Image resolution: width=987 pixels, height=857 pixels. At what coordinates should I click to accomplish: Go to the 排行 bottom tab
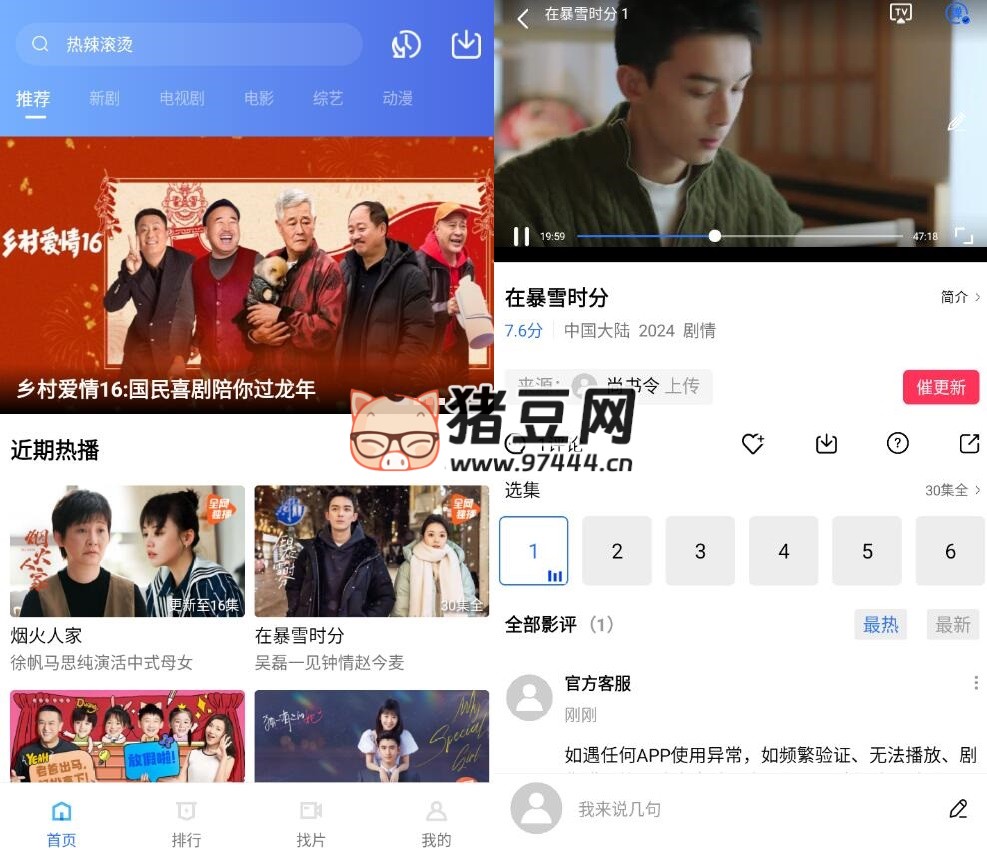tap(186, 822)
